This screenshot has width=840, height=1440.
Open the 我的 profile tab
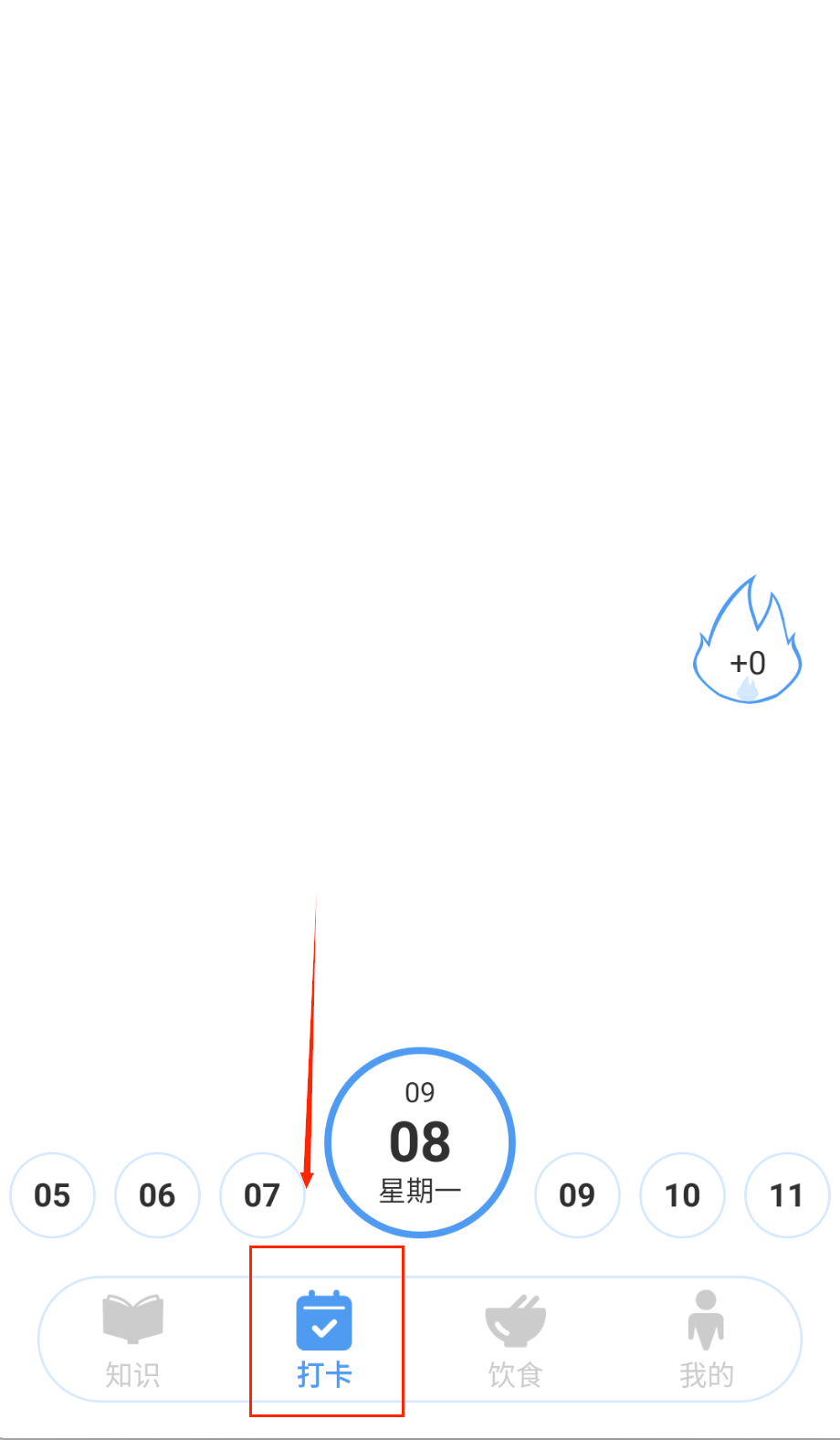point(706,1339)
